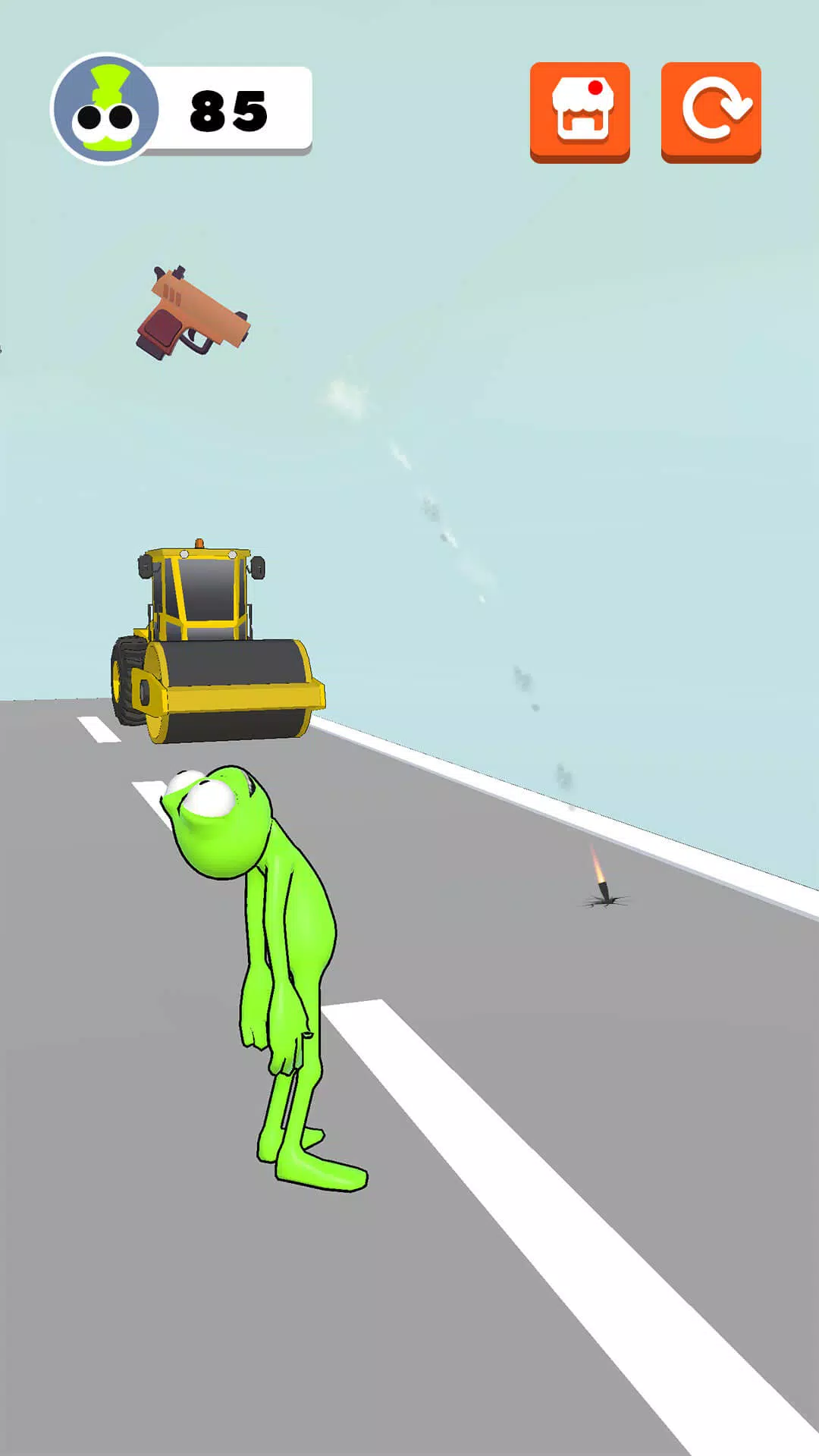This screenshot has height=1456, width=819.
Task: Tap the orange restart level button
Action: pos(711,111)
